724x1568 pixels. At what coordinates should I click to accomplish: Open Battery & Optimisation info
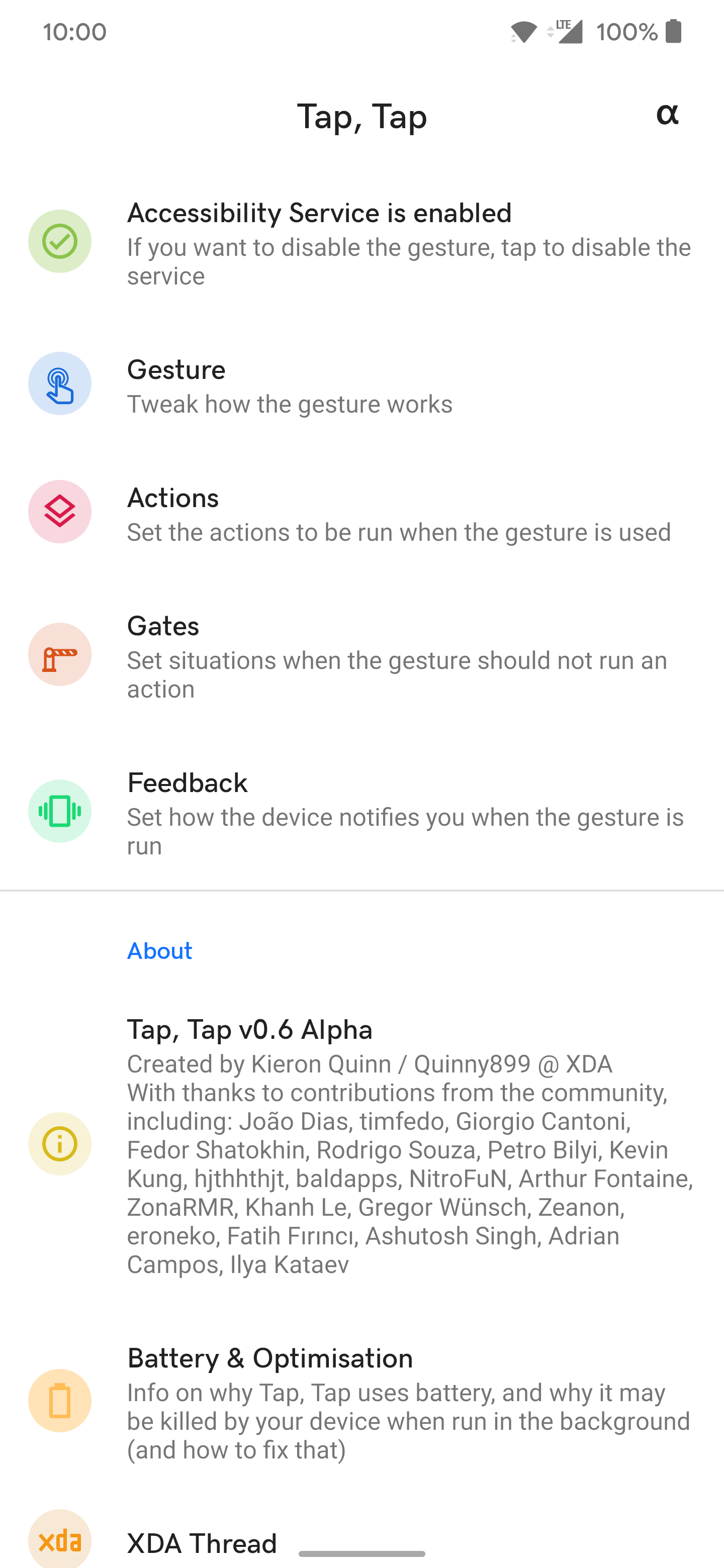[361, 1401]
